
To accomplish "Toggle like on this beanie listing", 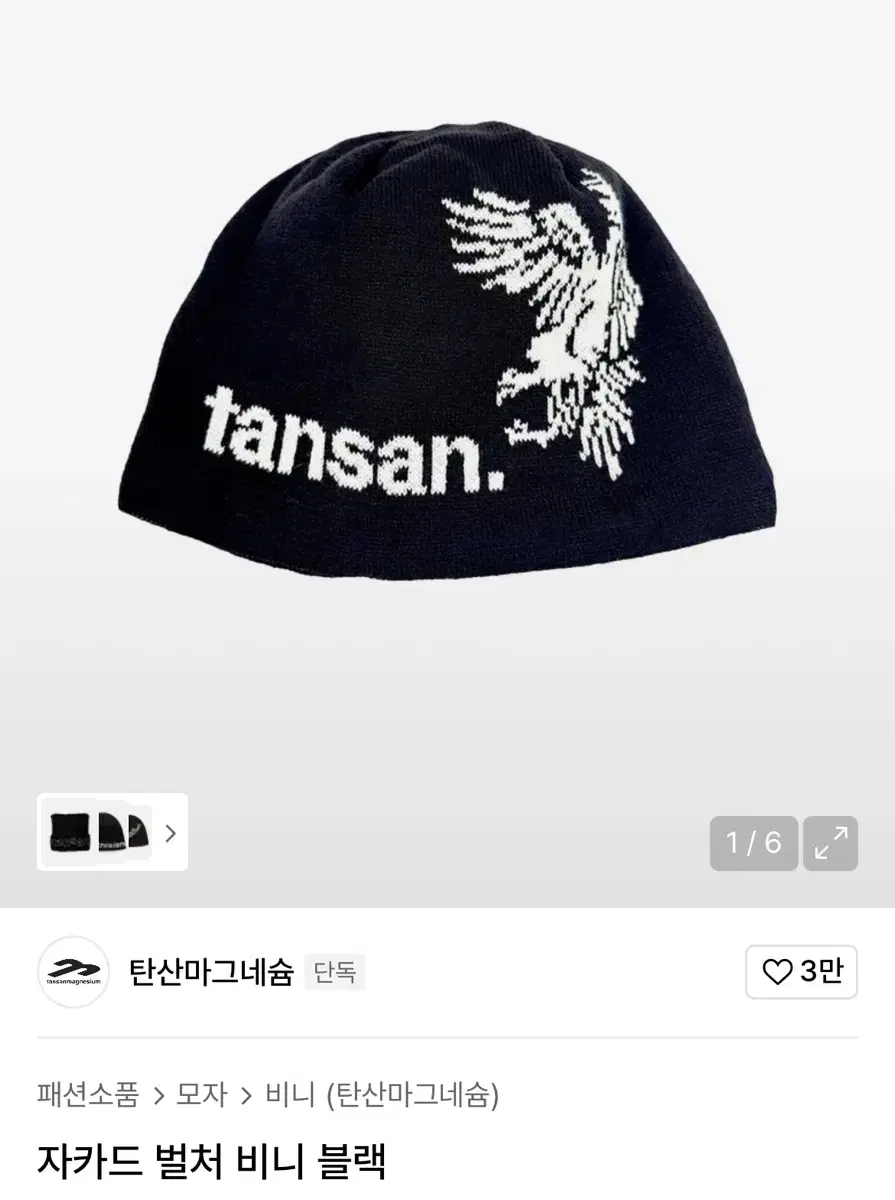I will click(800, 971).
